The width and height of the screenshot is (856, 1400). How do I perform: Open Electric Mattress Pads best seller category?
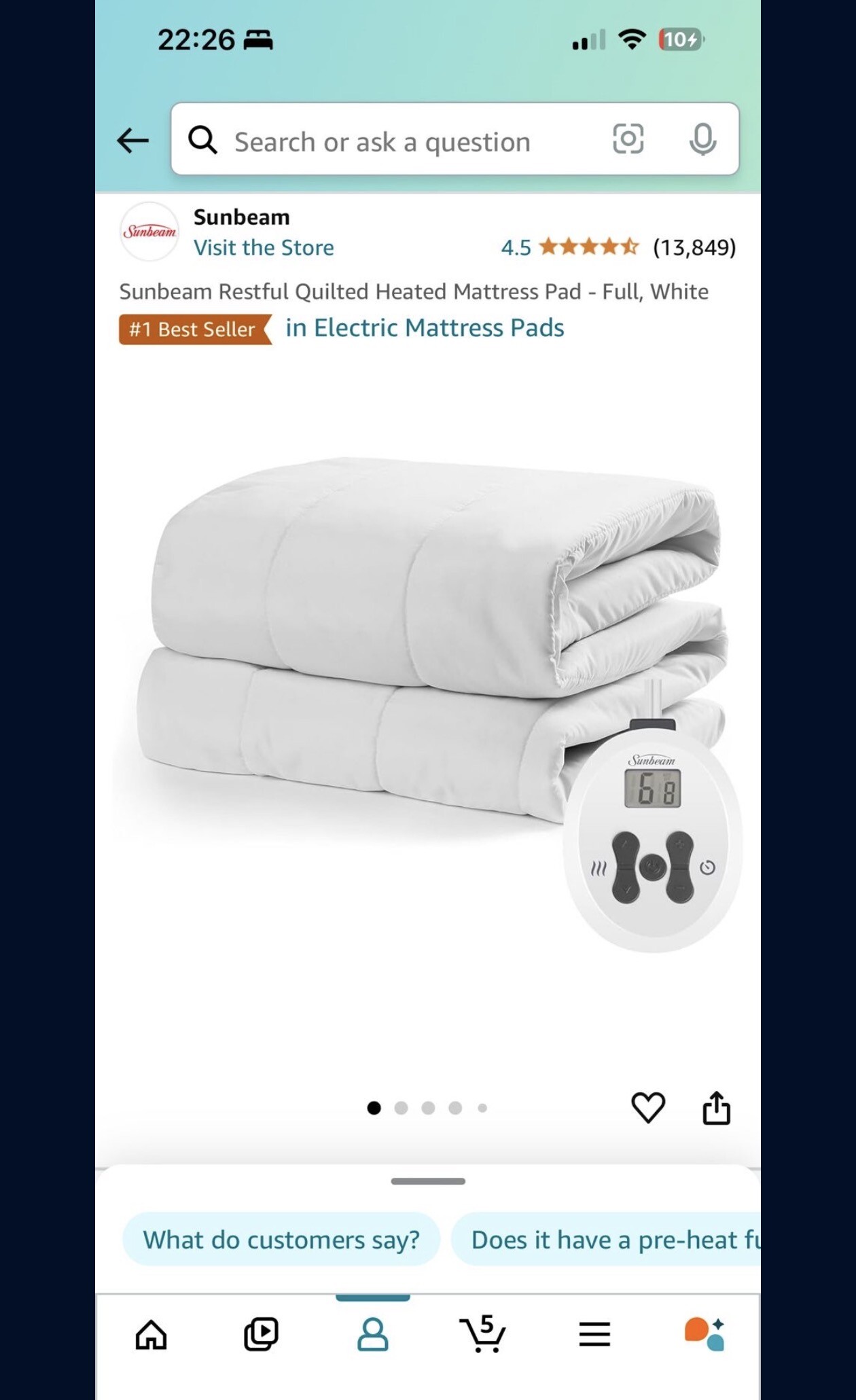(x=424, y=328)
